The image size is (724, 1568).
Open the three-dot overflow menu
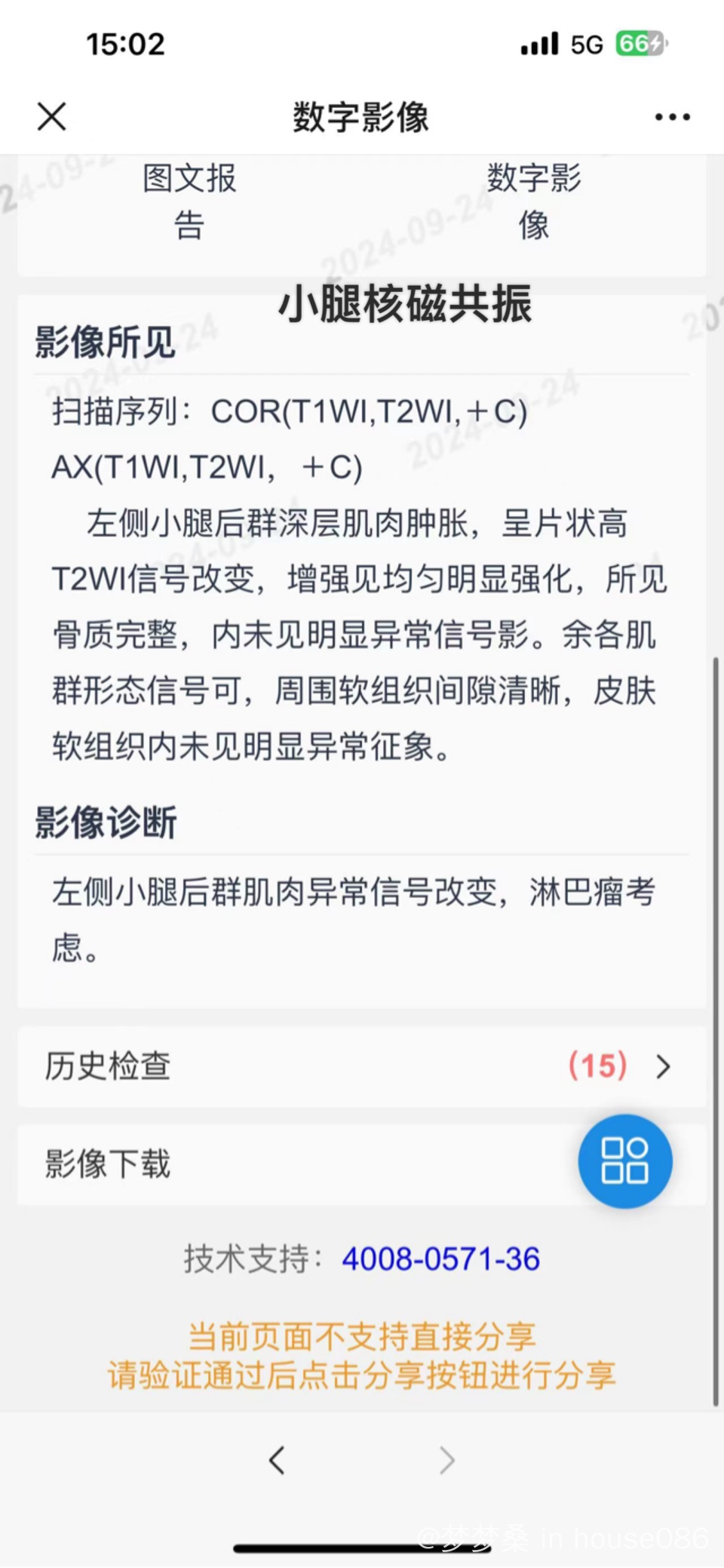[x=672, y=117]
